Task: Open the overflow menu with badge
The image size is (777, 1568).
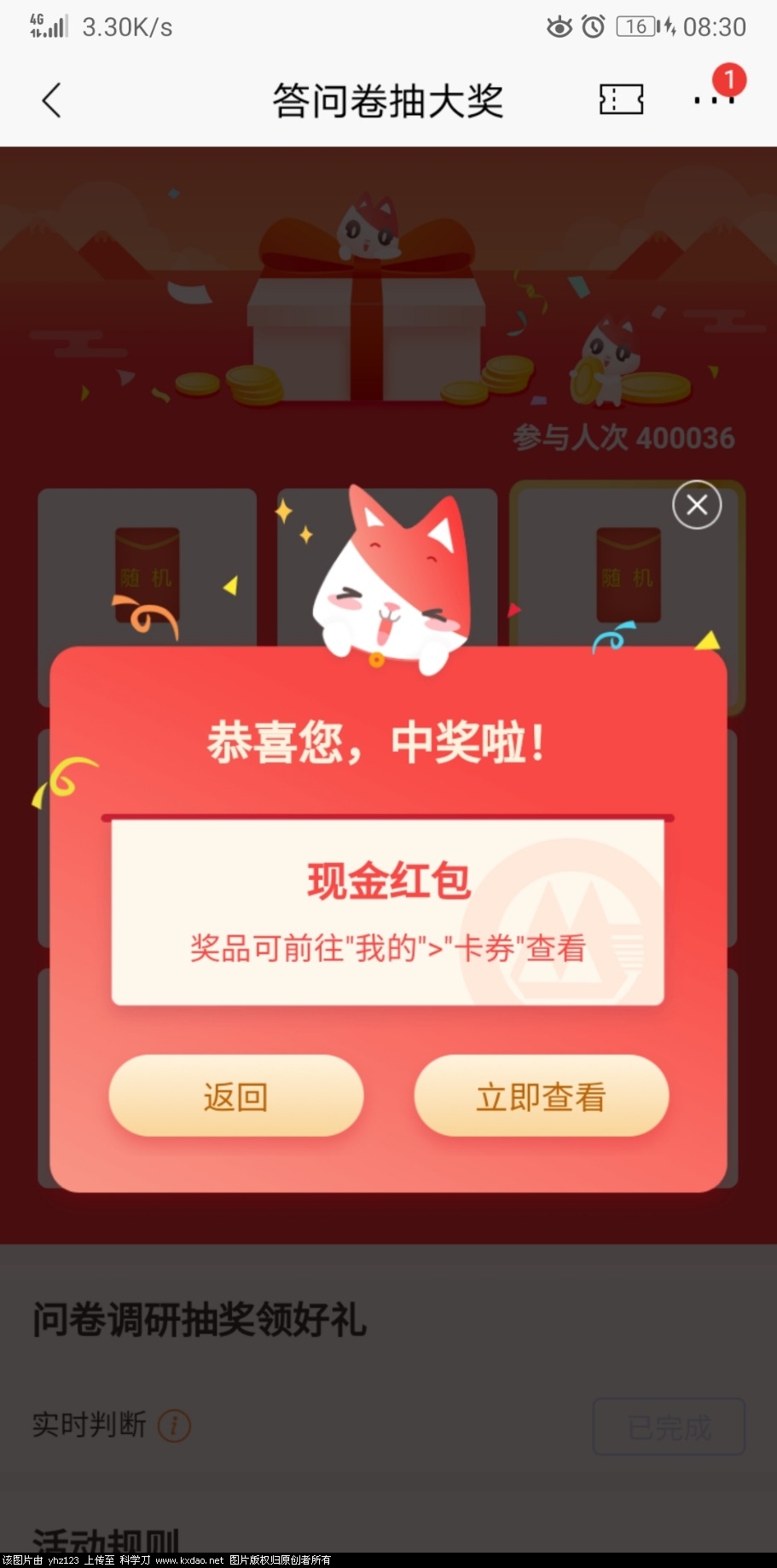Action: point(714,100)
